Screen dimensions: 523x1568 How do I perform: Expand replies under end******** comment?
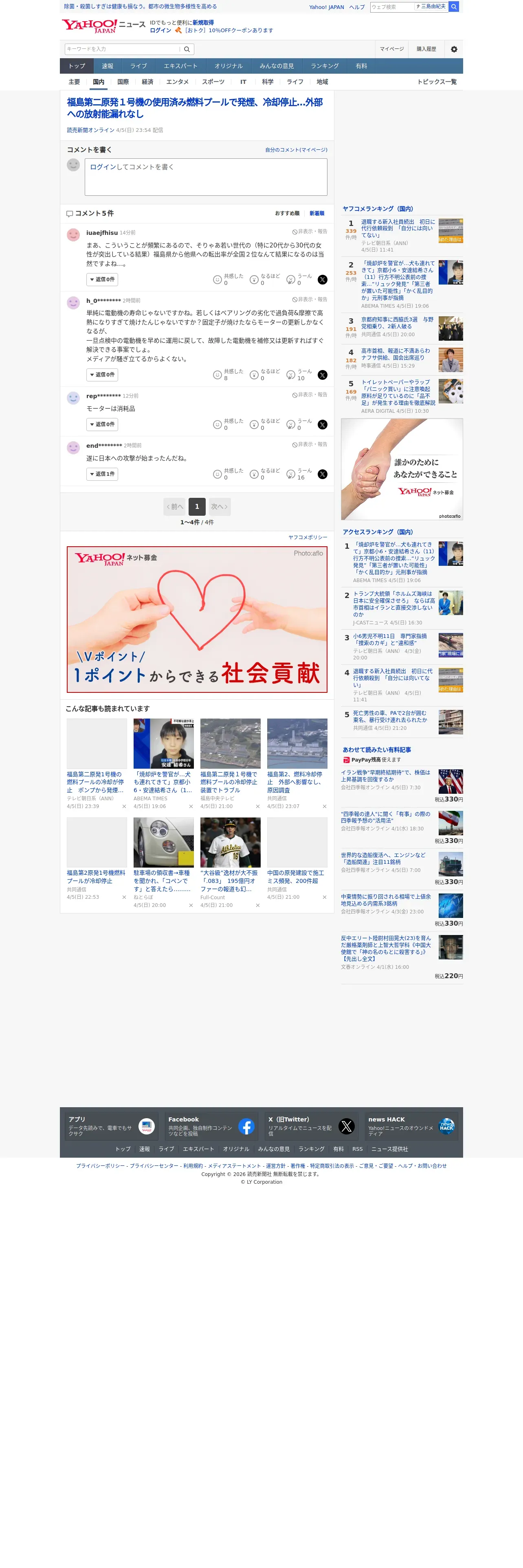coord(102,474)
